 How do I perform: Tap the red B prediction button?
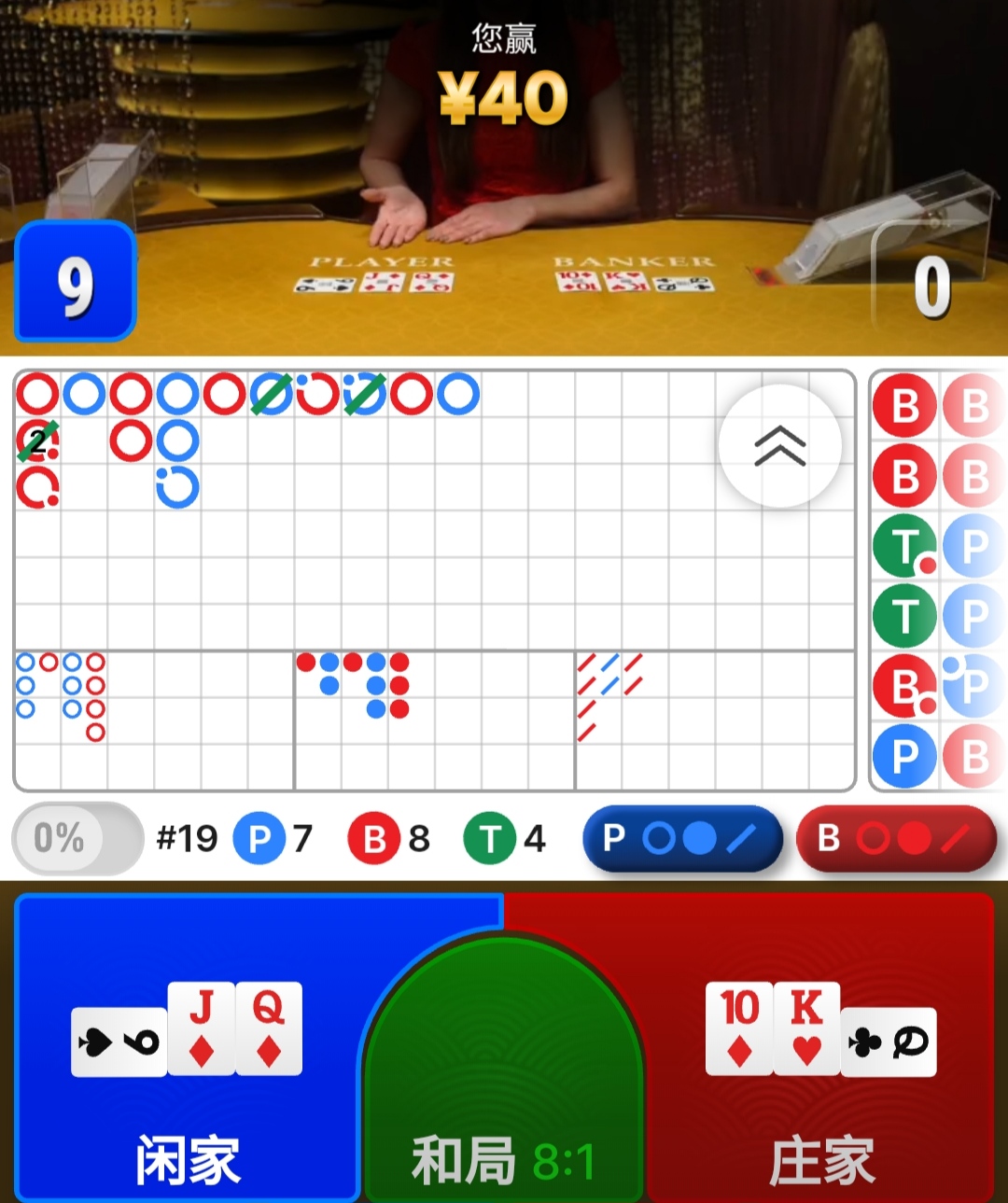[x=896, y=838]
